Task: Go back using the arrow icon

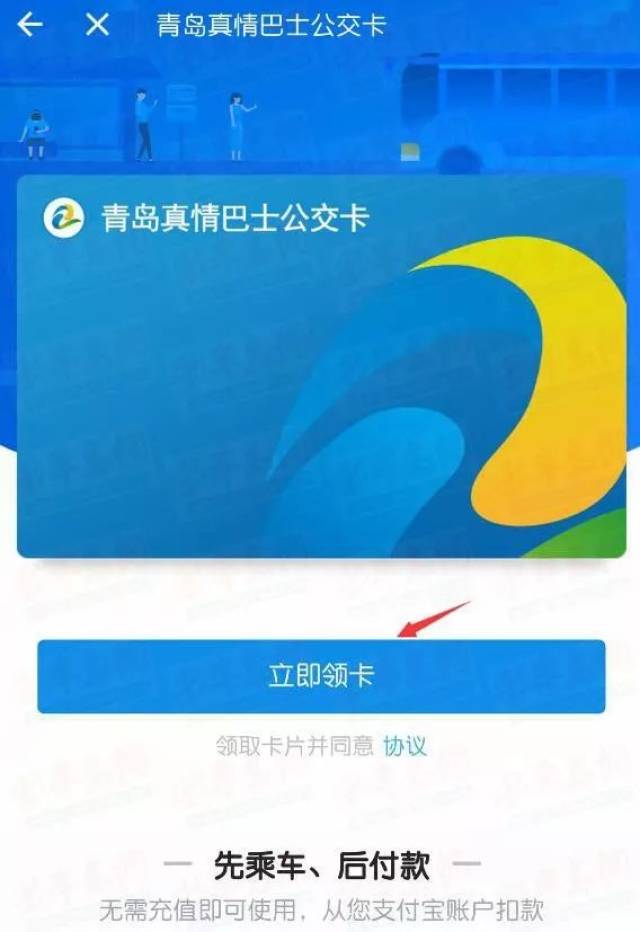Action: tap(30, 25)
